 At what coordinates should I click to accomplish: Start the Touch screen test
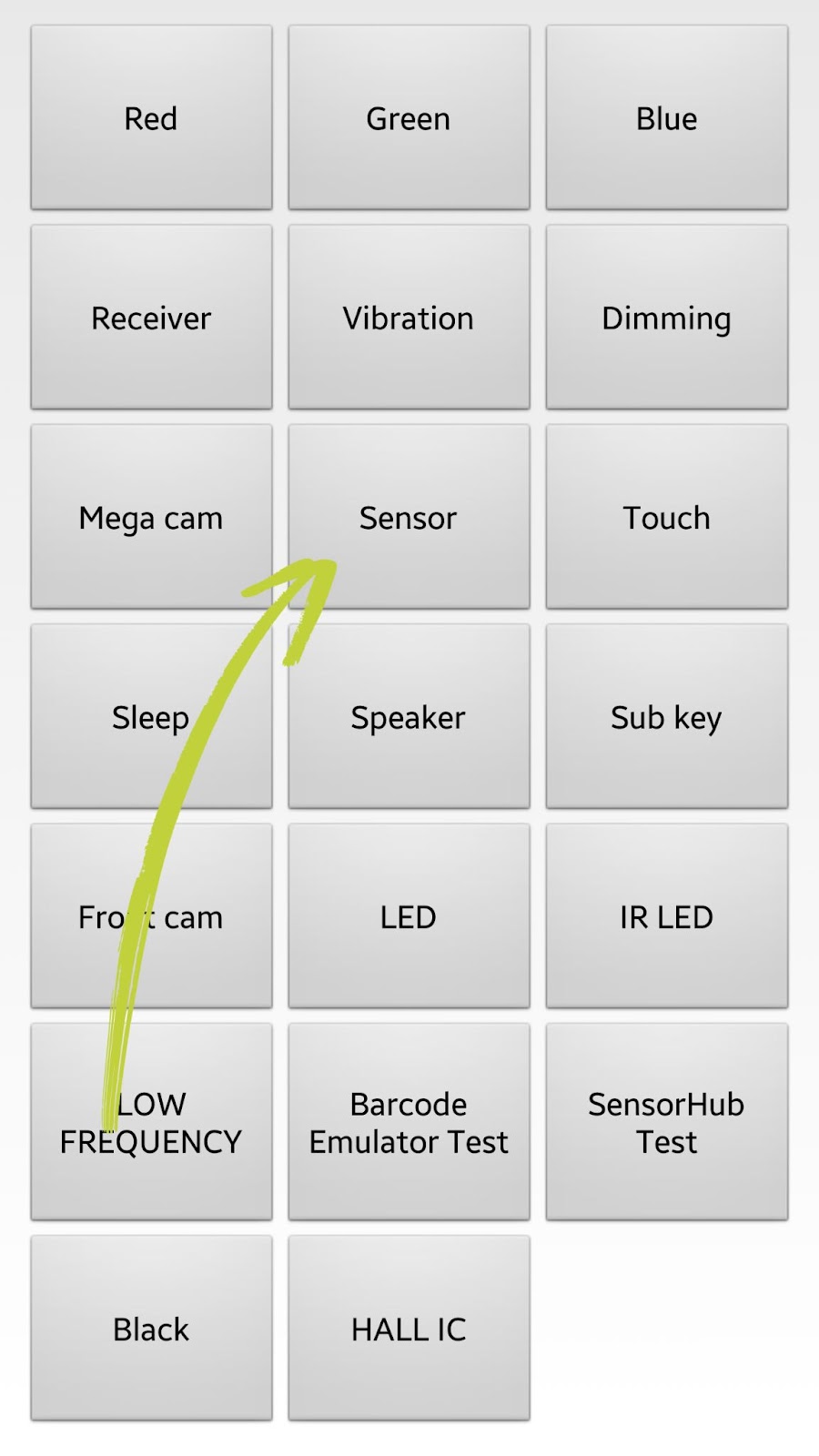[x=666, y=517]
